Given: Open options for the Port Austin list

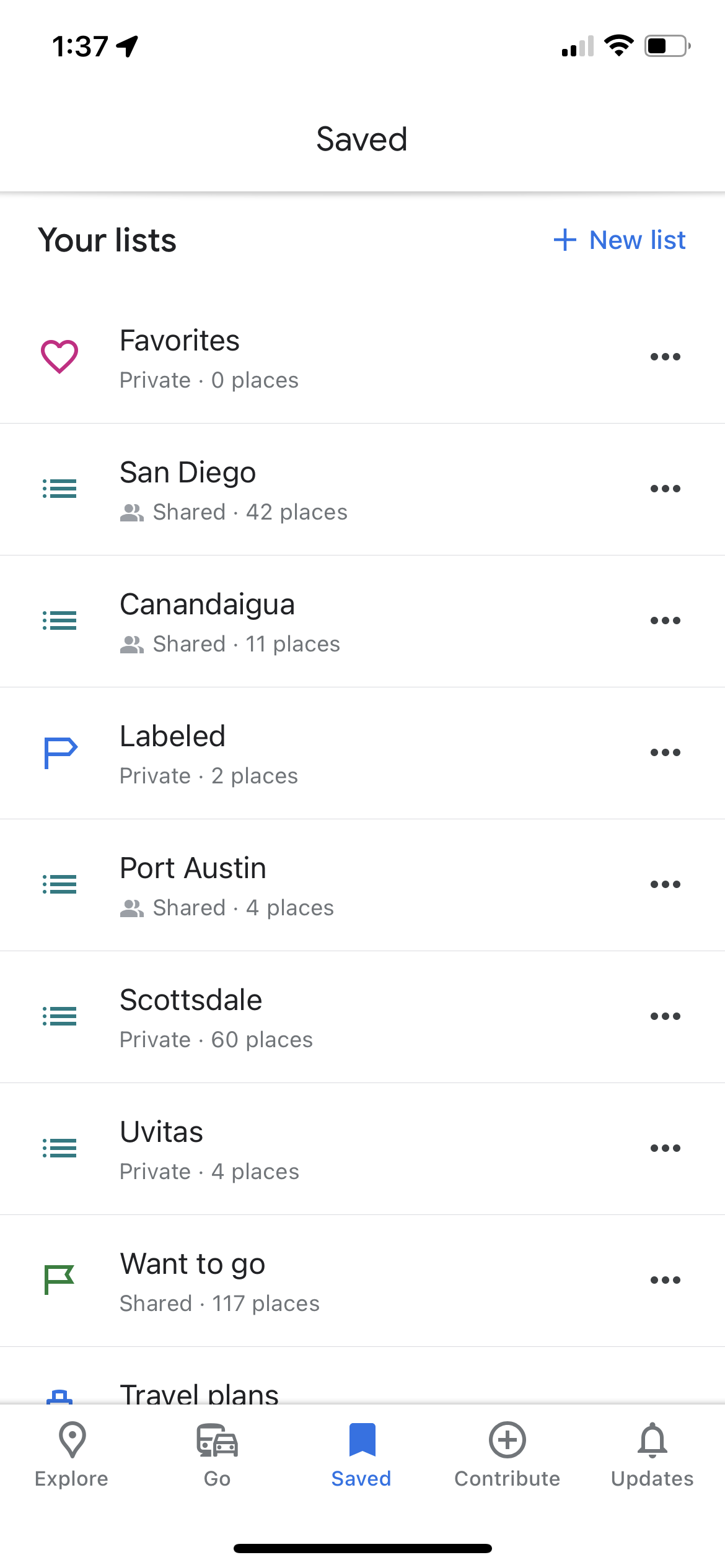Looking at the screenshot, I should pyautogui.click(x=665, y=884).
